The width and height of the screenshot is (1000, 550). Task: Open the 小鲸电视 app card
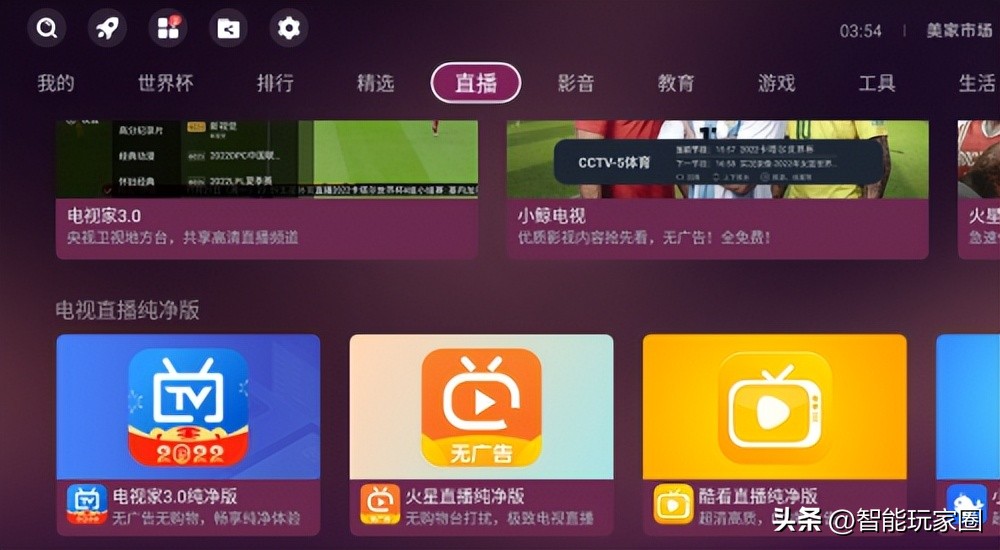[x=717, y=190]
